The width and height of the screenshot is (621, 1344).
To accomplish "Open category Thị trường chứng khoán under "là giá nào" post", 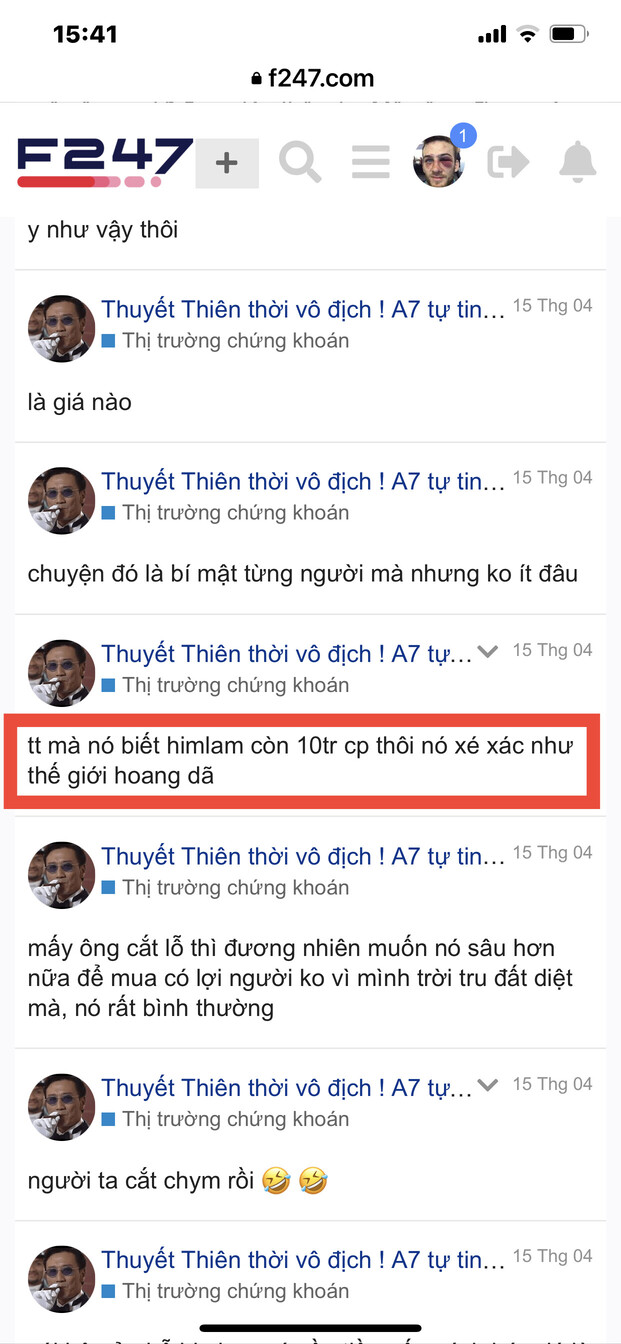I will [x=235, y=341].
